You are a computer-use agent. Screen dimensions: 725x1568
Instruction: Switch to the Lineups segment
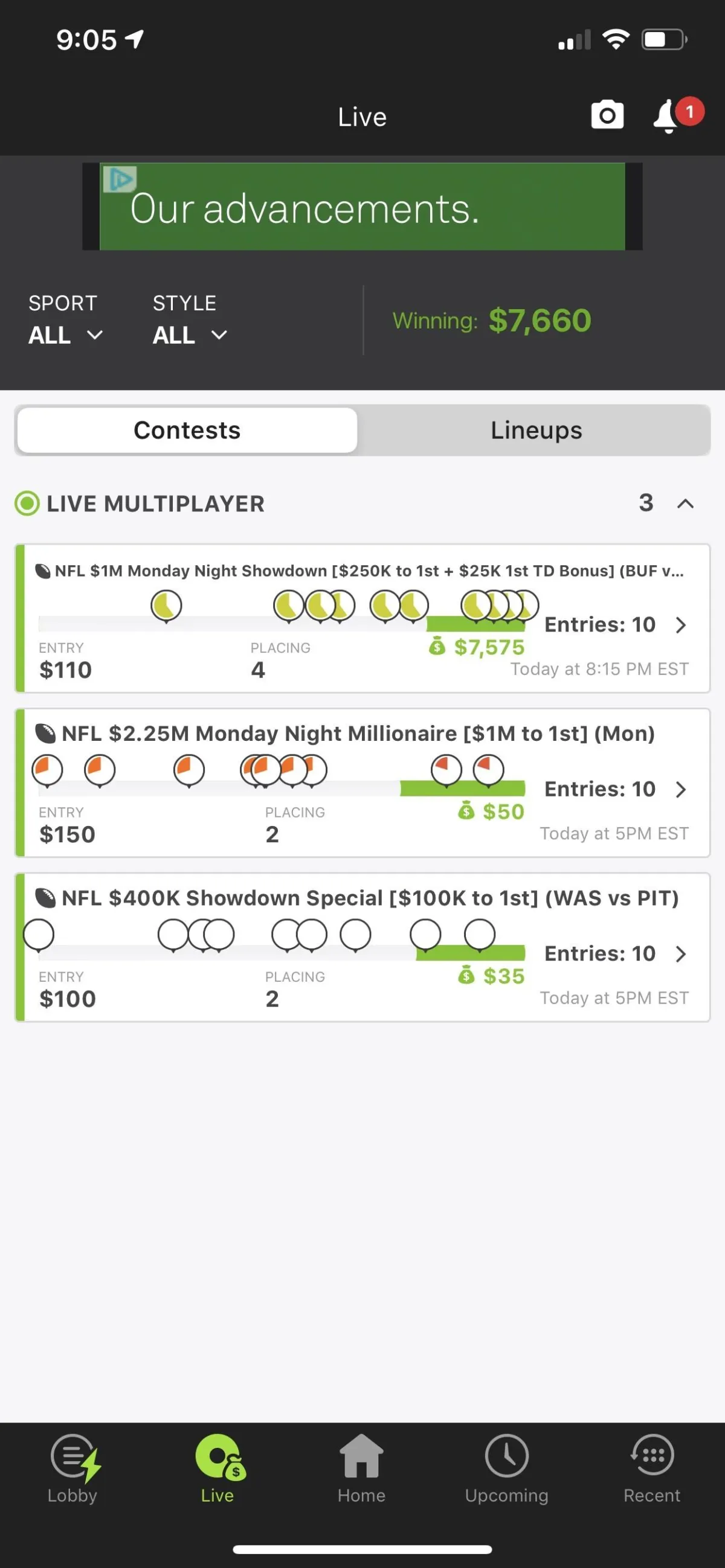pos(536,430)
